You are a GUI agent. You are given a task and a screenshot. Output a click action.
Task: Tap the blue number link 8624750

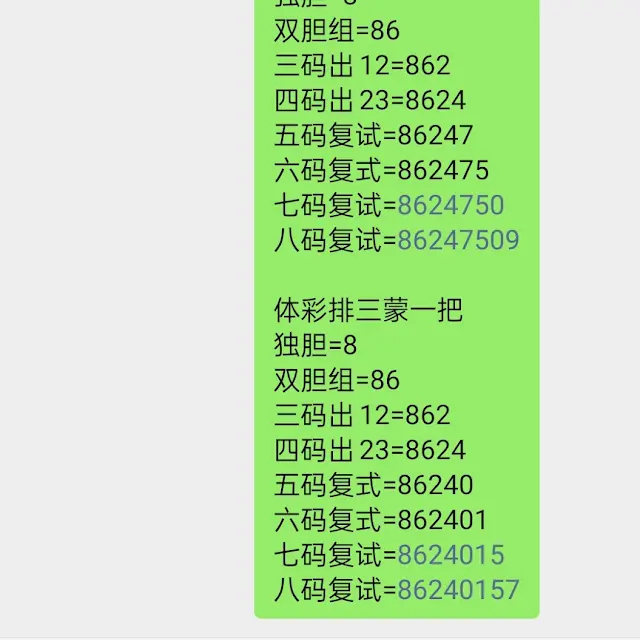tap(450, 206)
